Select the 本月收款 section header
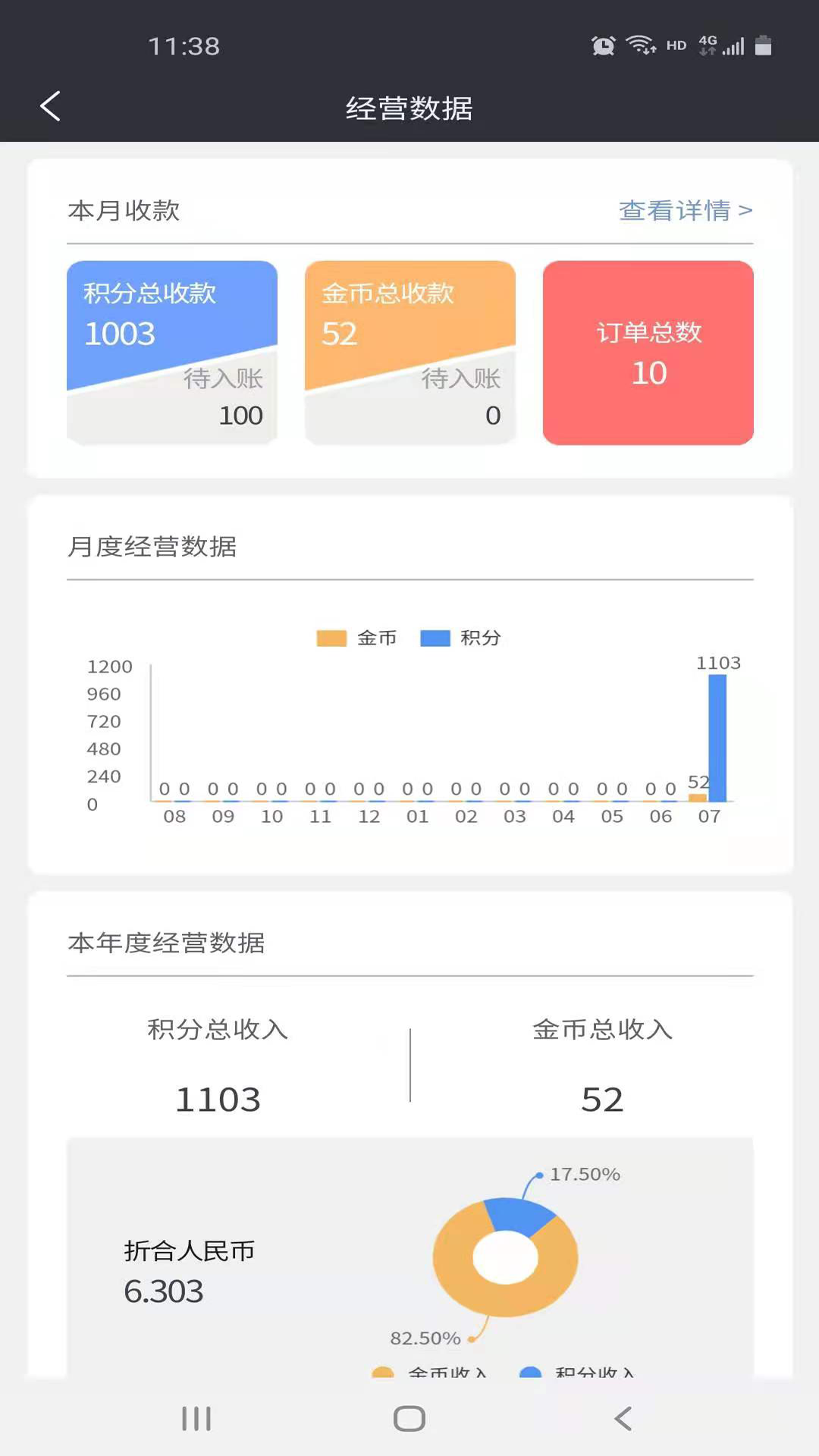819x1456 pixels. (124, 211)
